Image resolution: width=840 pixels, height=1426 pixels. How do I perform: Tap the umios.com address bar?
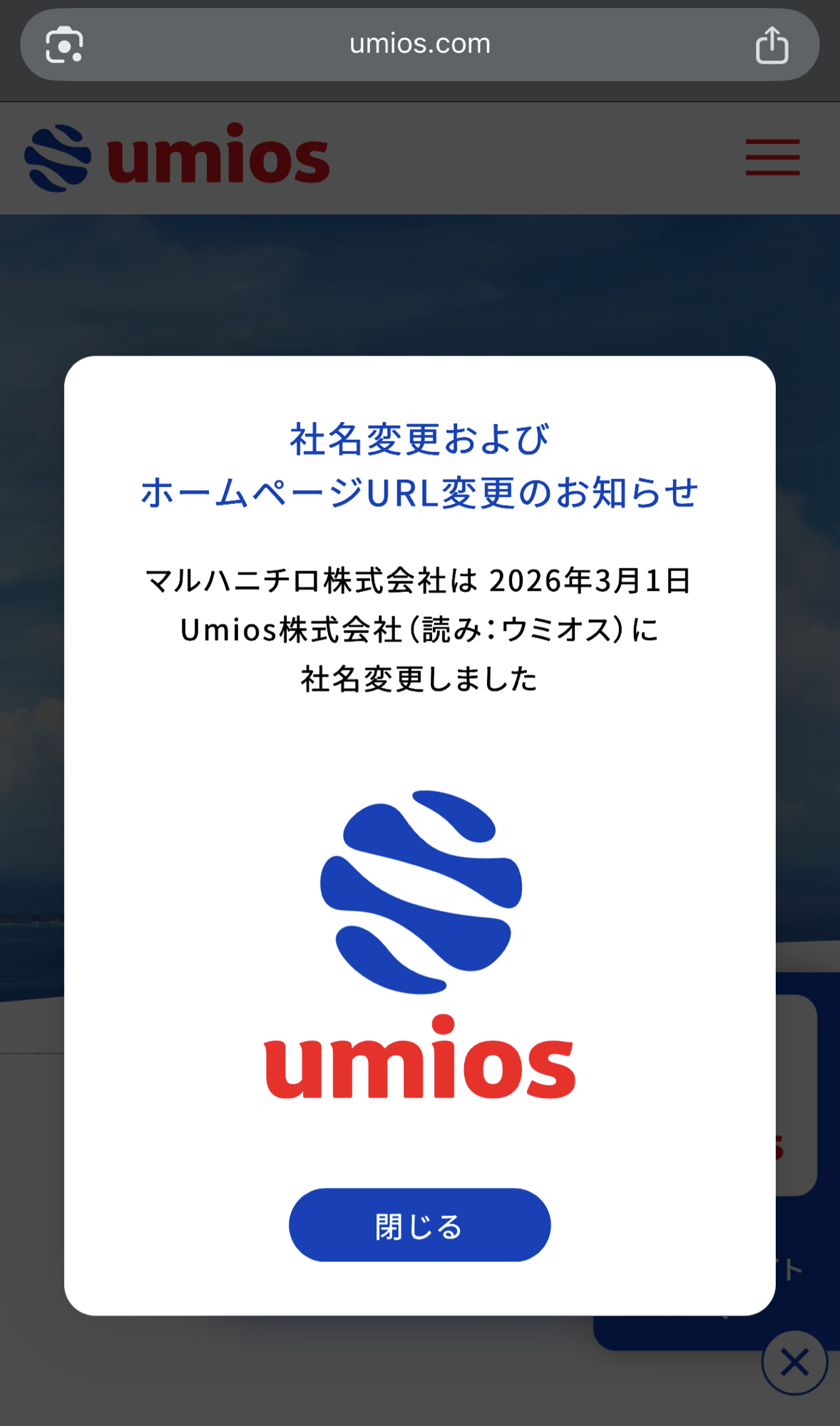pos(419,44)
